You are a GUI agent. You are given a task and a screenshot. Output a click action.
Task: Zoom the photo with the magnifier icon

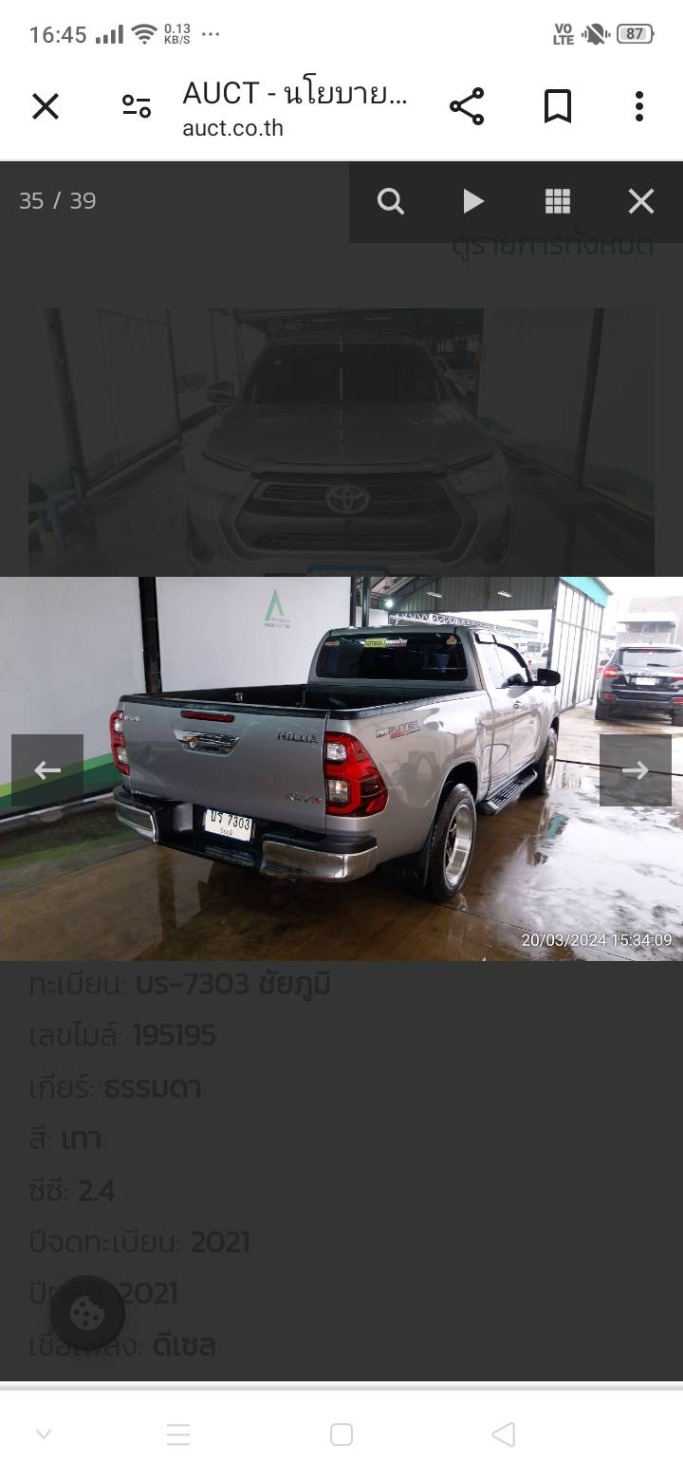[390, 202]
